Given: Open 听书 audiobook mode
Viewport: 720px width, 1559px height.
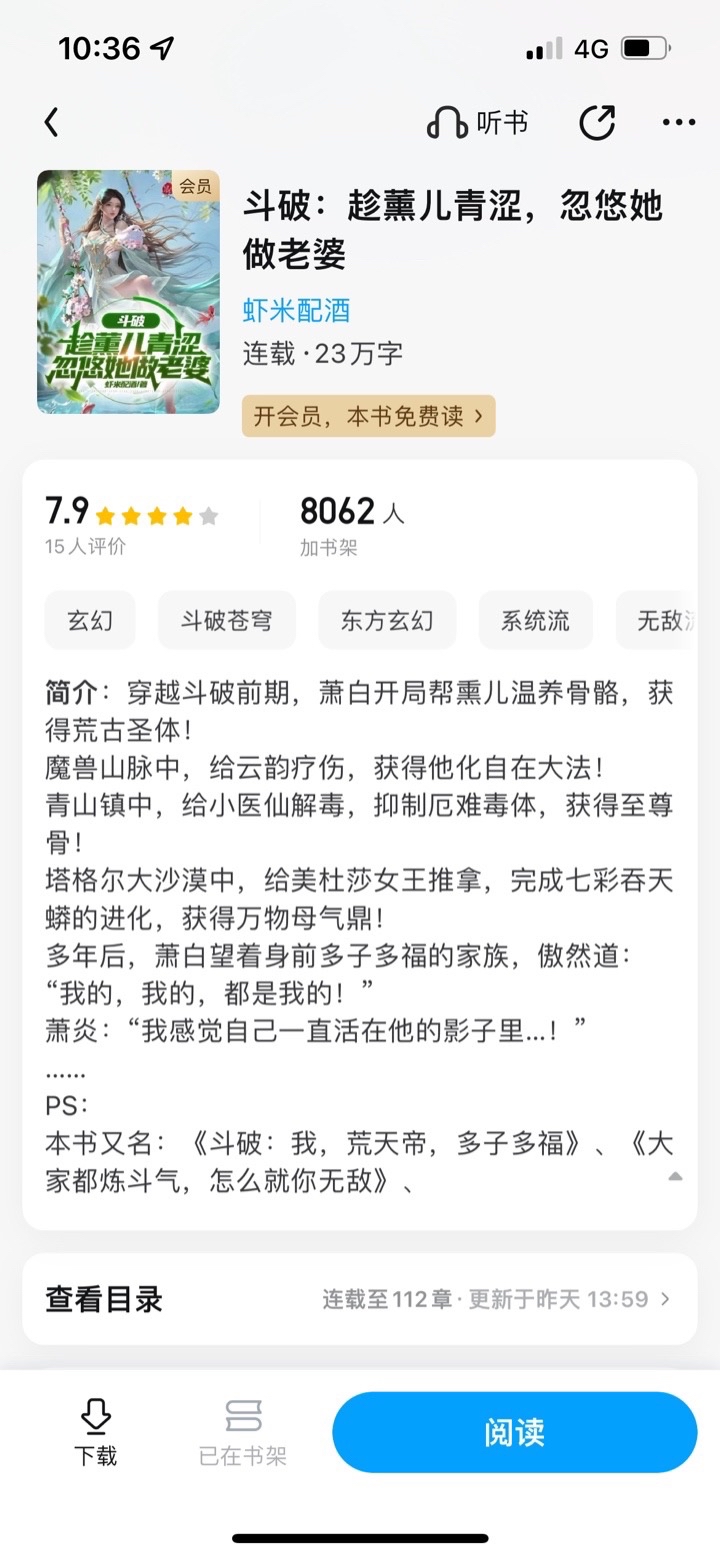Looking at the screenshot, I should click(477, 123).
